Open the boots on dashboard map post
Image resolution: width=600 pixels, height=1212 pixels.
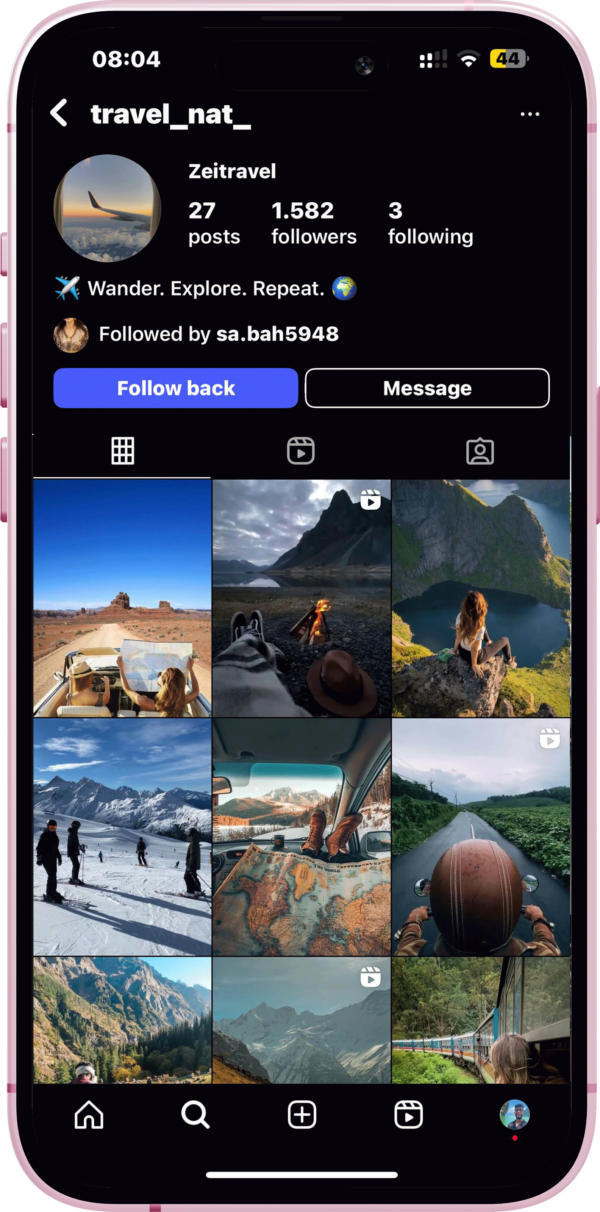[x=301, y=836]
